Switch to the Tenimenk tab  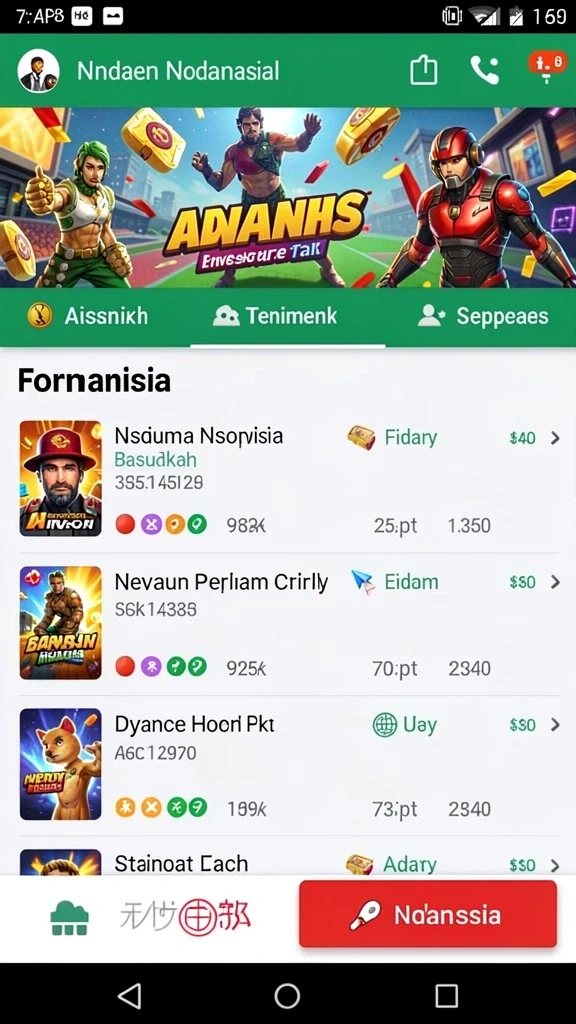[275, 317]
